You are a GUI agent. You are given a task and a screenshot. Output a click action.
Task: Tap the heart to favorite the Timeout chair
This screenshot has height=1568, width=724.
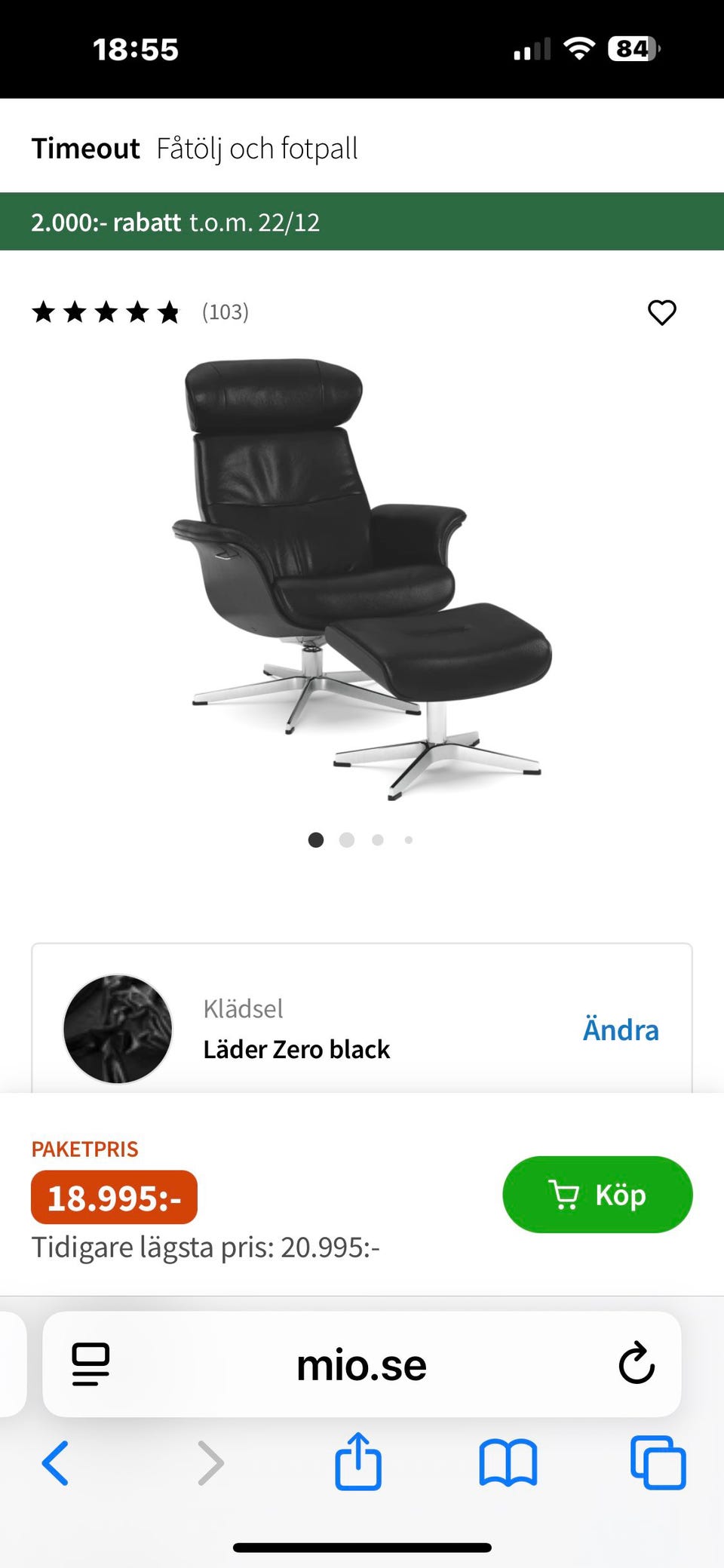click(662, 313)
